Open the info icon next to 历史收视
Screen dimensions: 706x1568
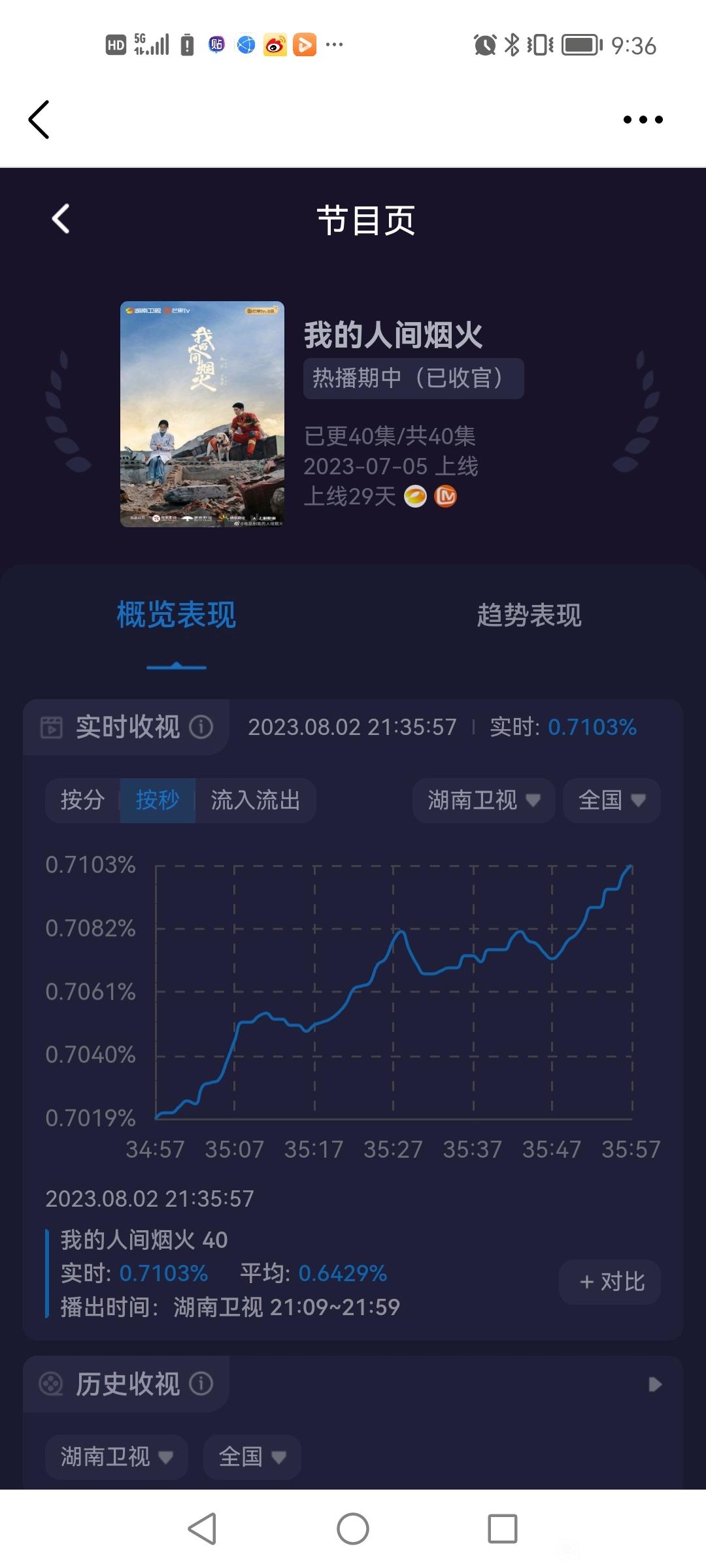click(x=201, y=1383)
